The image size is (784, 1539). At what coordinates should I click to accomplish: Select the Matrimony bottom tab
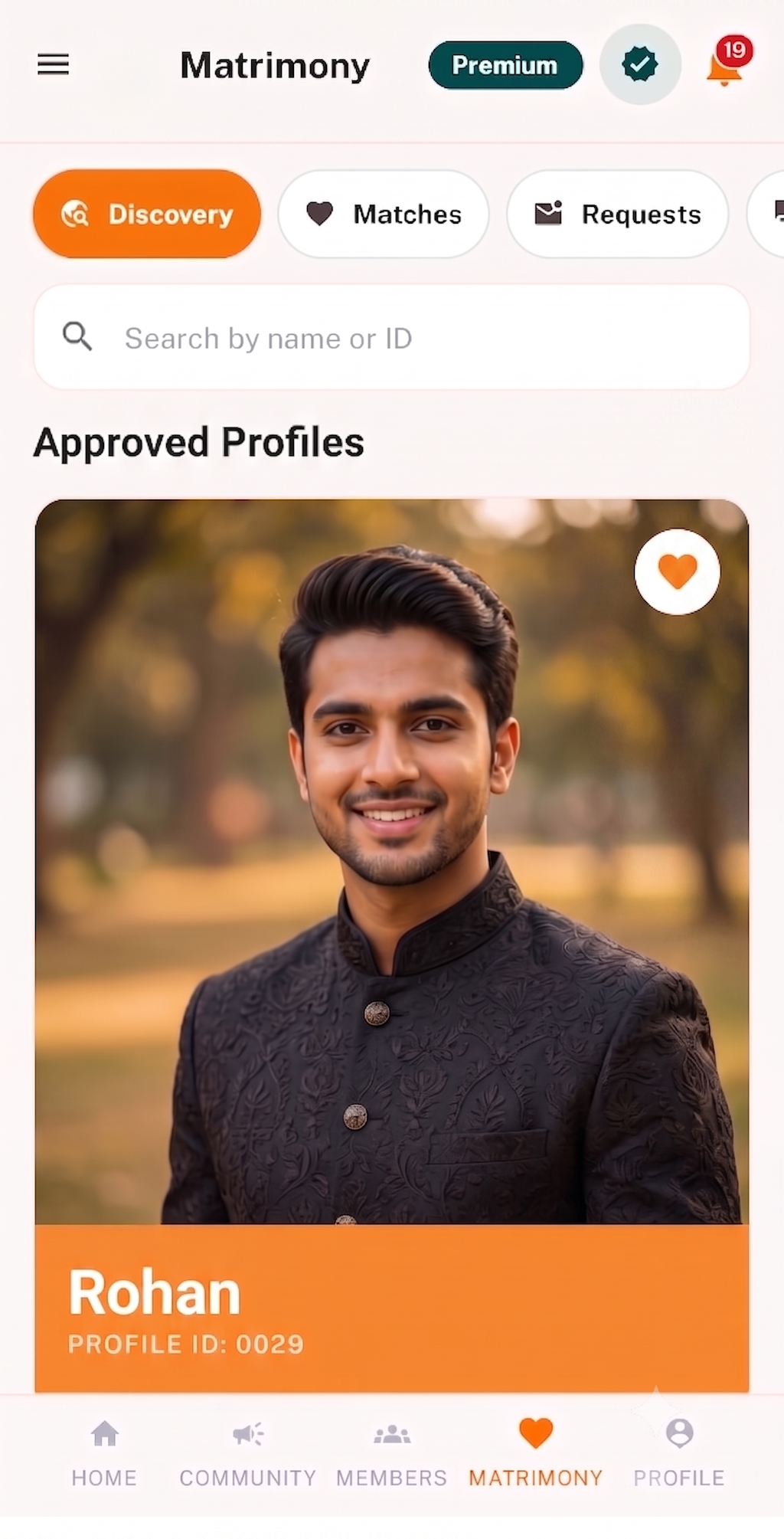[x=536, y=1452]
